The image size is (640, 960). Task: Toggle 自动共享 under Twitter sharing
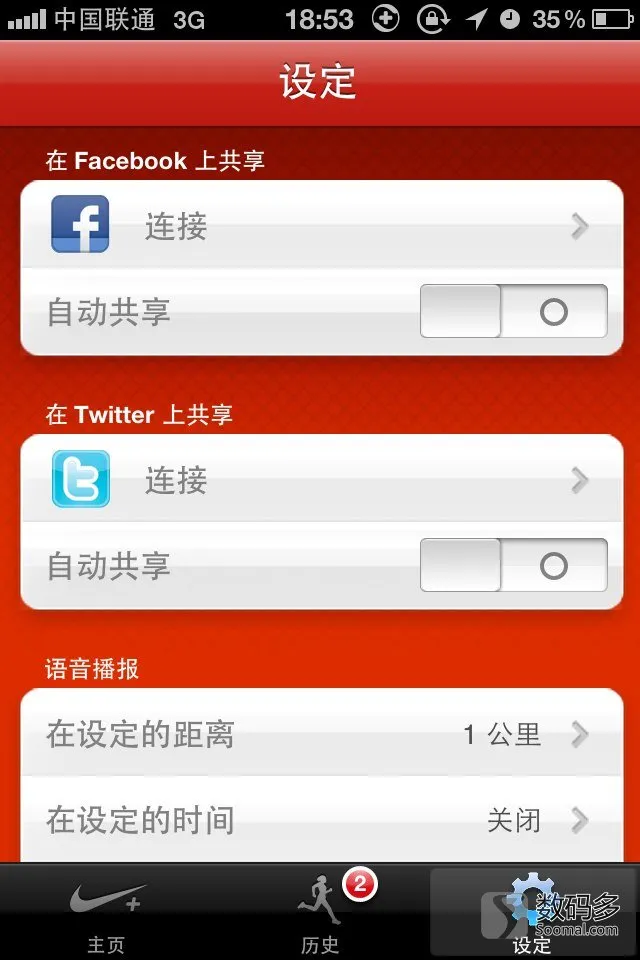tap(513, 566)
